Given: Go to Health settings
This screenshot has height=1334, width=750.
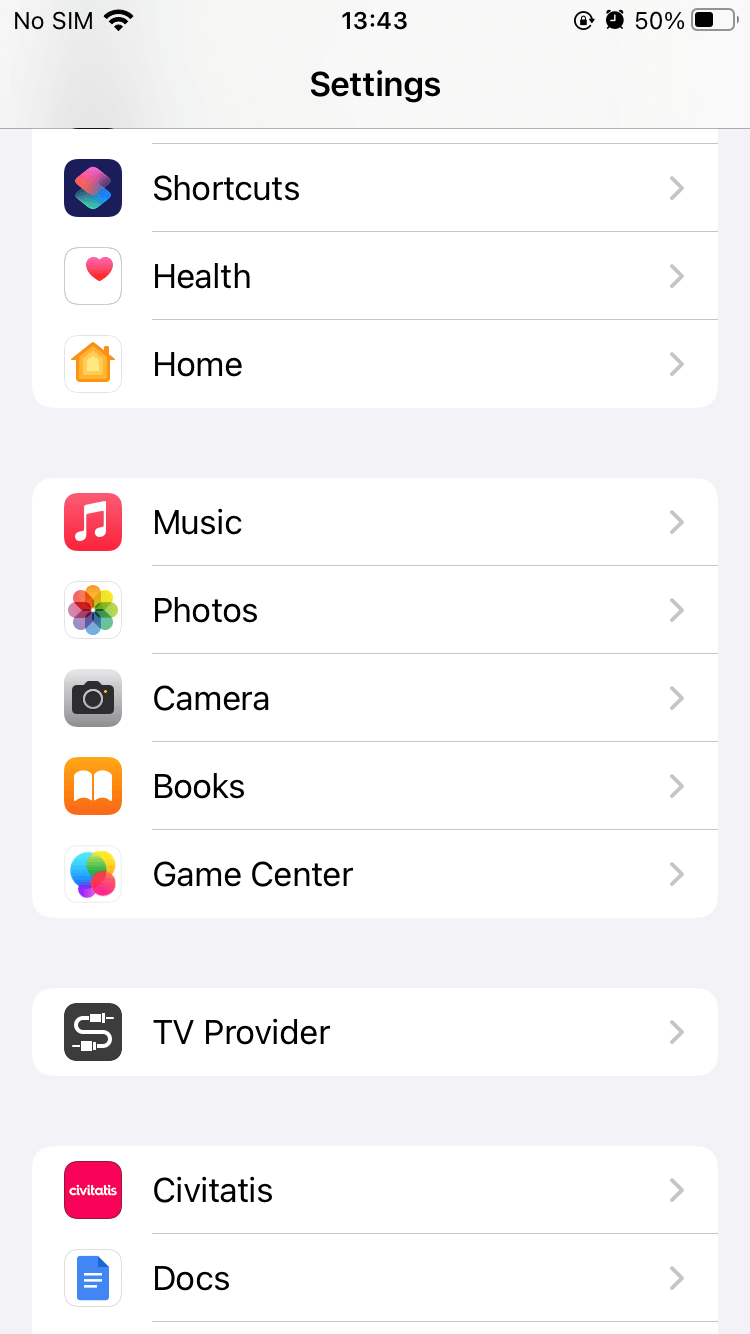Looking at the screenshot, I should coord(375,276).
